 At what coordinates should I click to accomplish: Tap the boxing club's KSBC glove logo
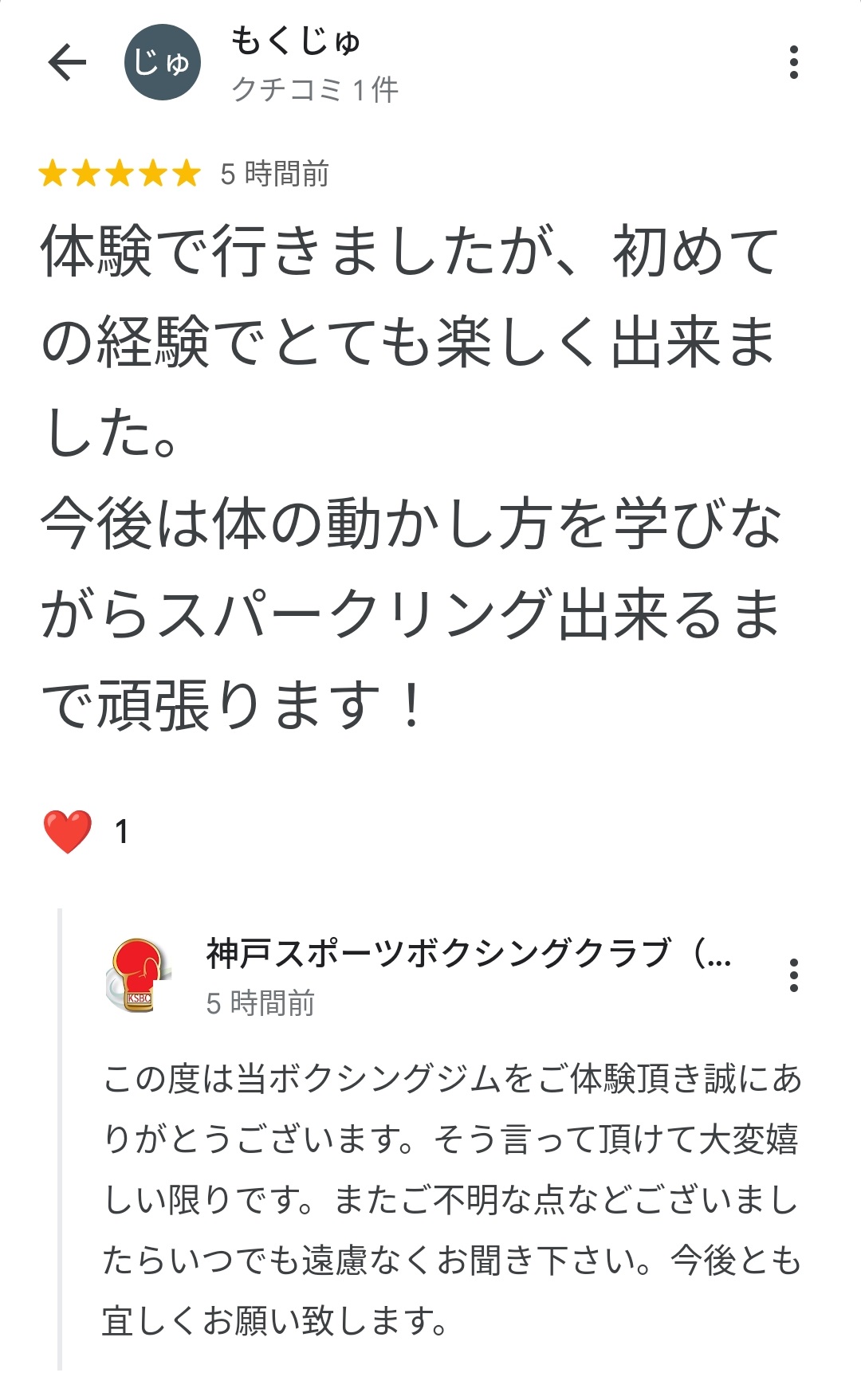coord(137,973)
